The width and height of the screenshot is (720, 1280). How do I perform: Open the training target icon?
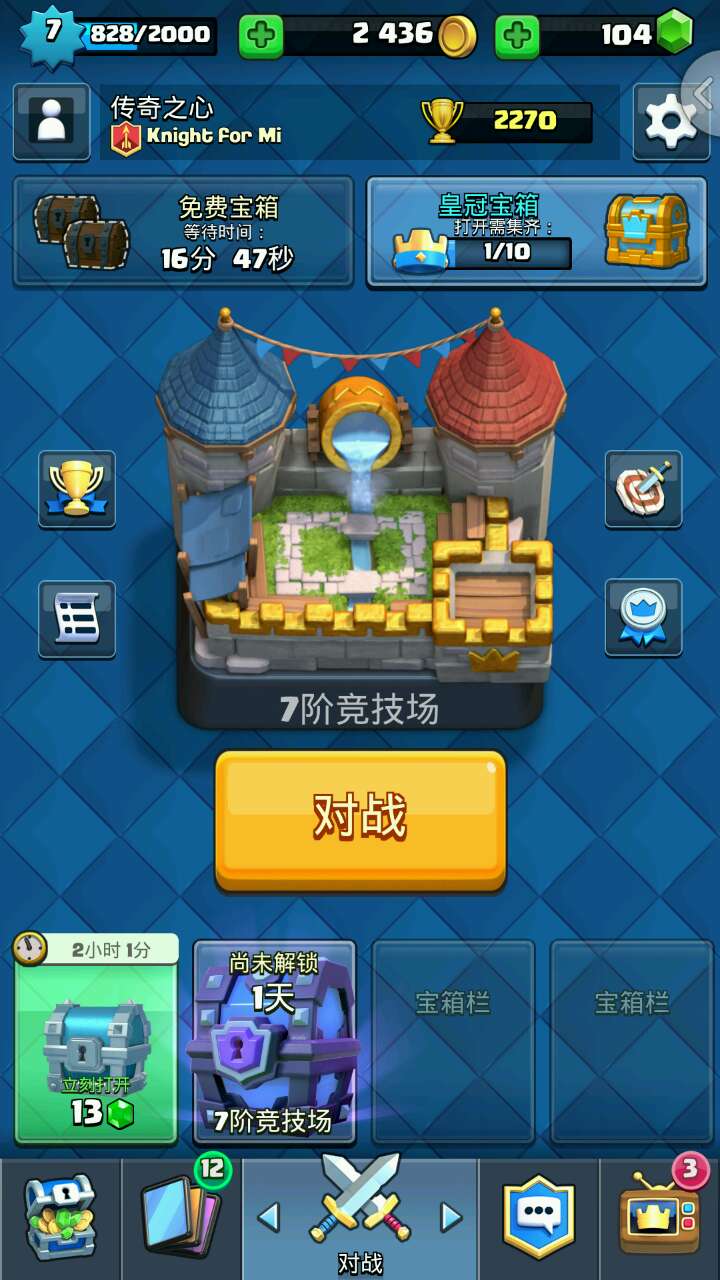pyautogui.click(x=643, y=489)
